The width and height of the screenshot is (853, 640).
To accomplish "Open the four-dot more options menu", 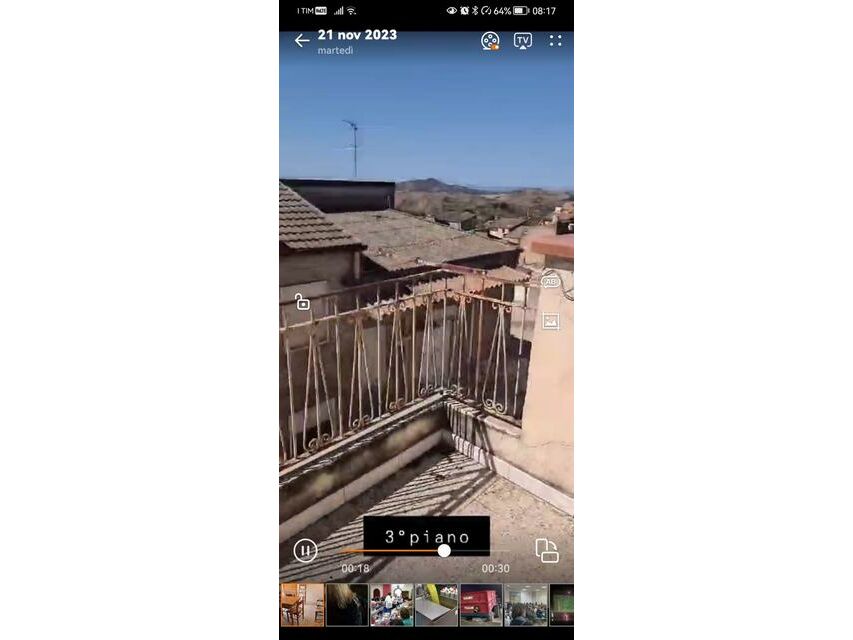I will click(x=555, y=41).
